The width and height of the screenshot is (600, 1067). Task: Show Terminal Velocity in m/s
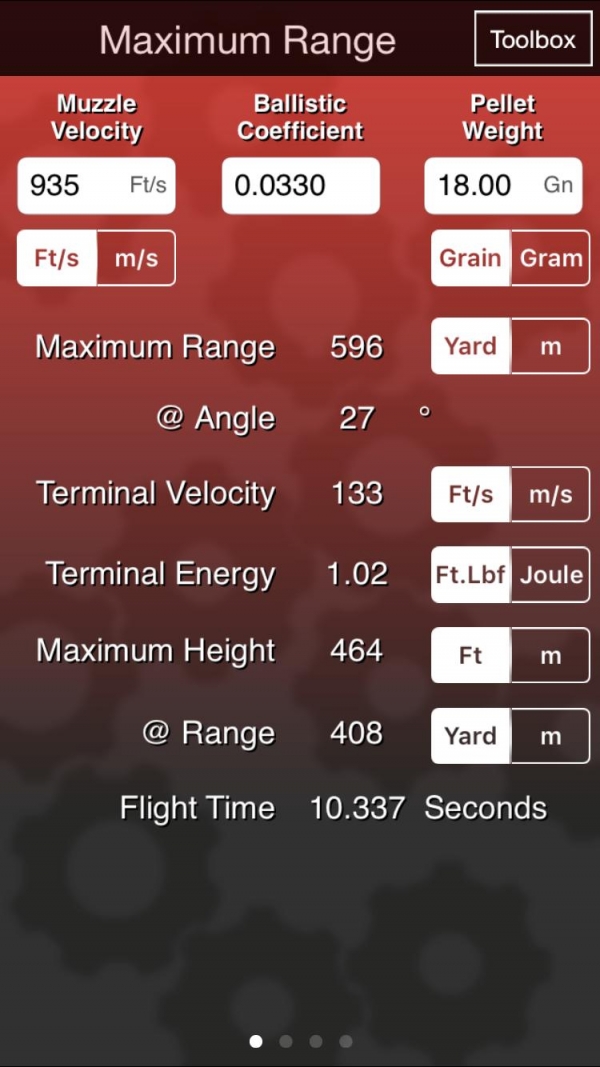coord(550,495)
